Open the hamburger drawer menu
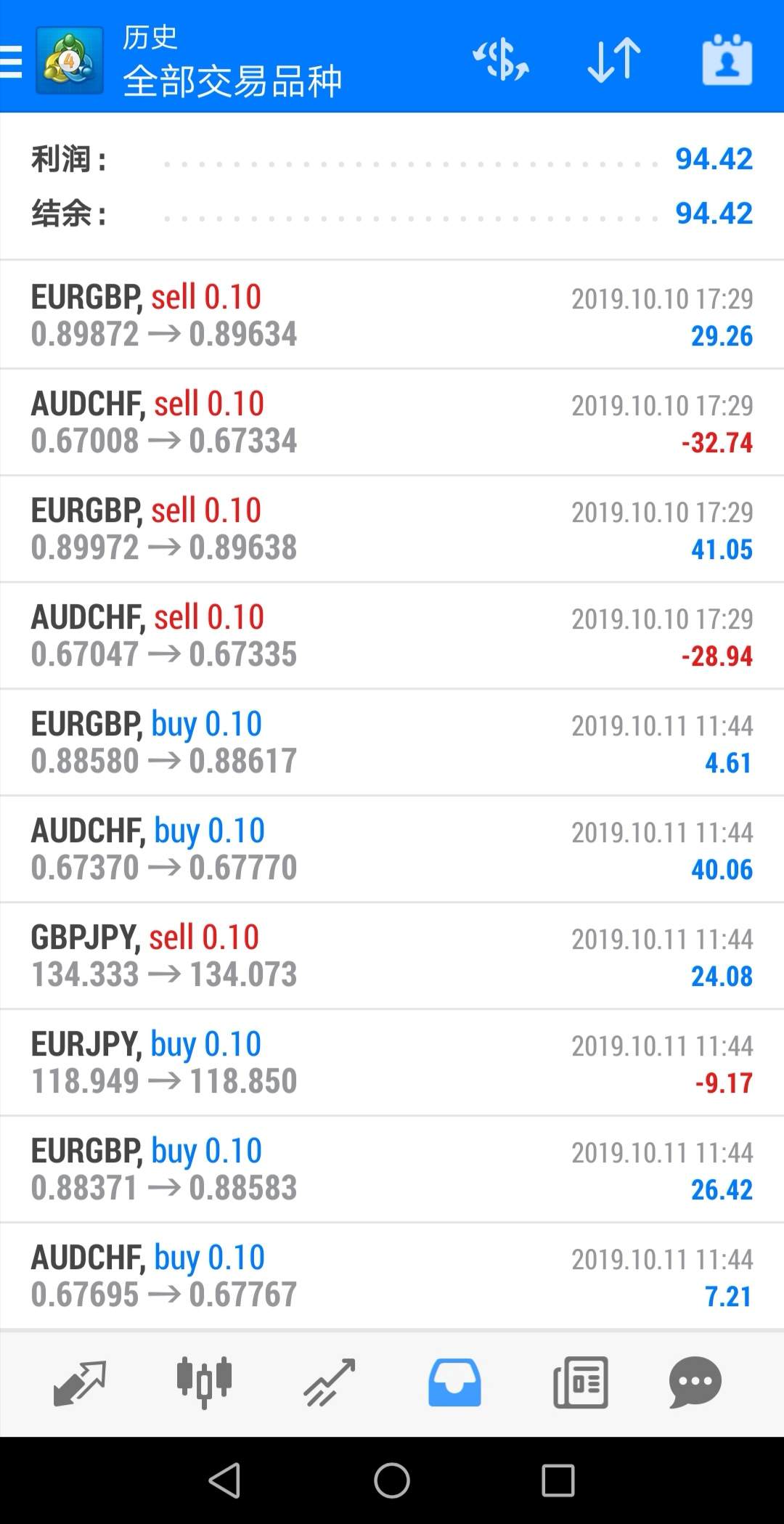784x1524 pixels. (x=12, y=61)
